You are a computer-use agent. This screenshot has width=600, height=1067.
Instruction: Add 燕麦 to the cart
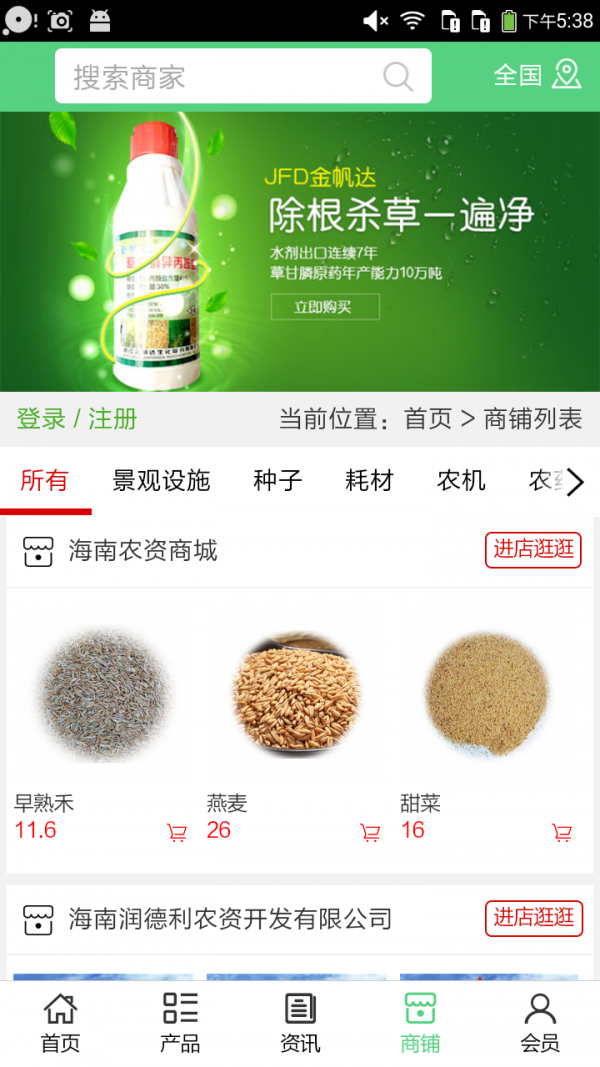tap(370, 832)
